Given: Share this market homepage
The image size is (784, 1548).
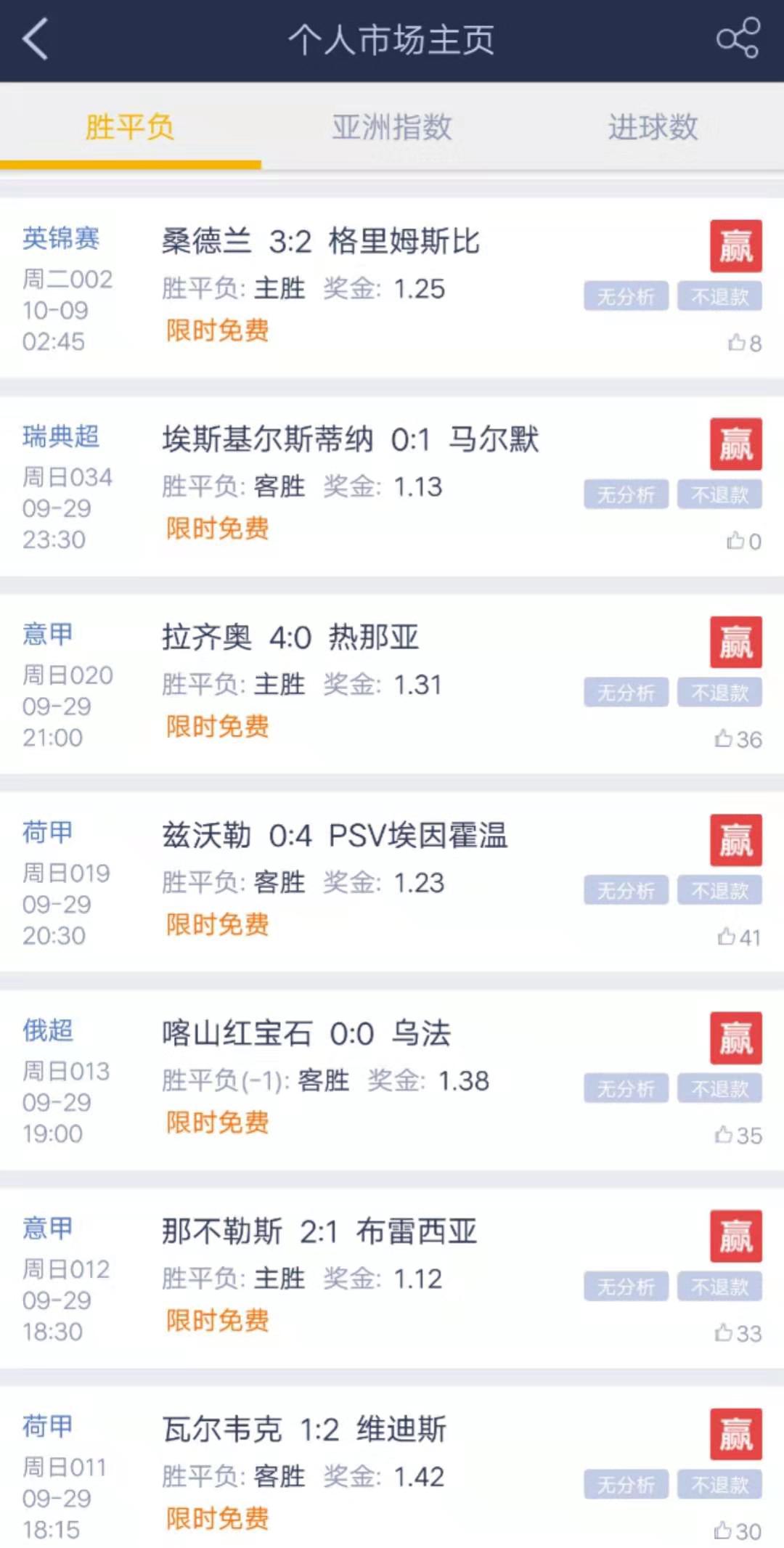Looking at the screenshot, I should click(x=738, y=39).
